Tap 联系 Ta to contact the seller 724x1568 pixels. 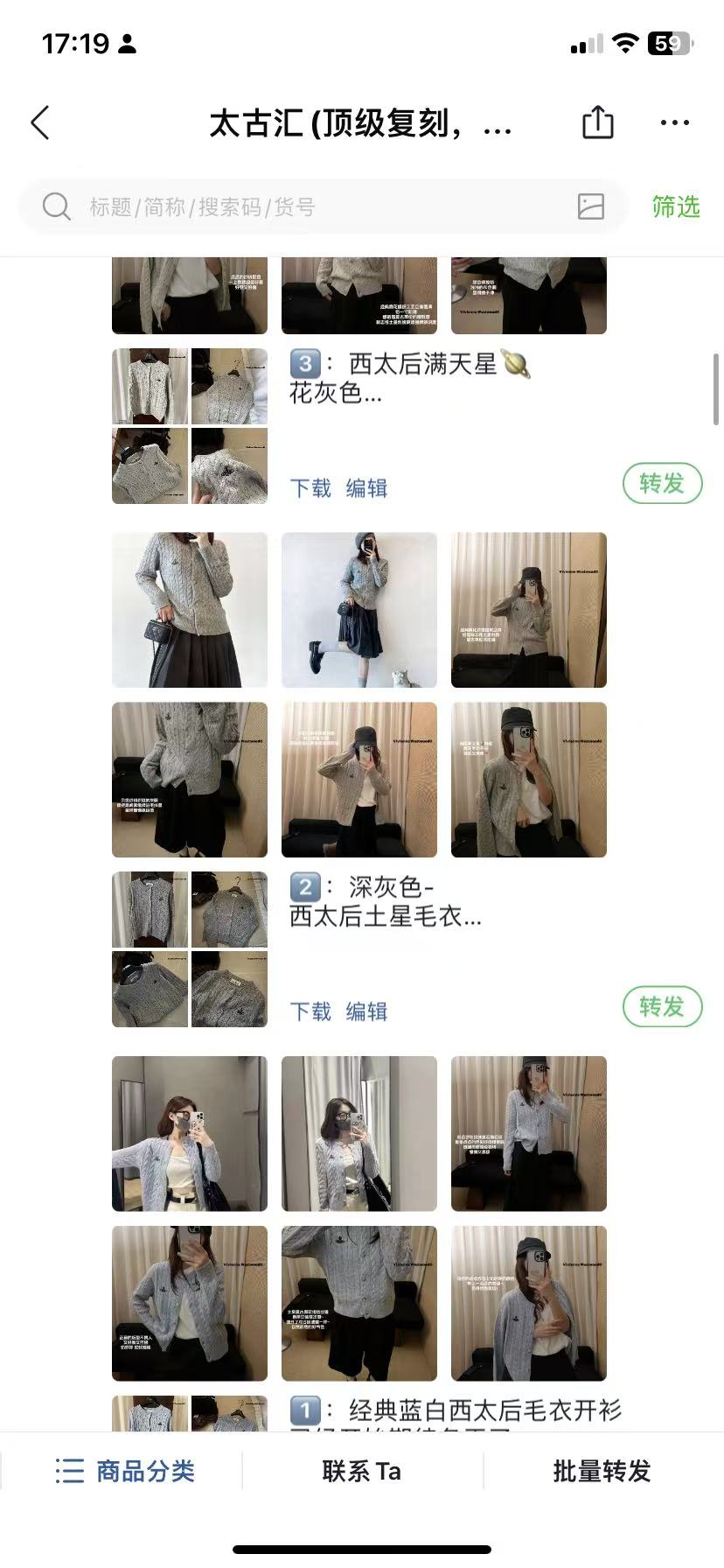(x=361, y=1471)
